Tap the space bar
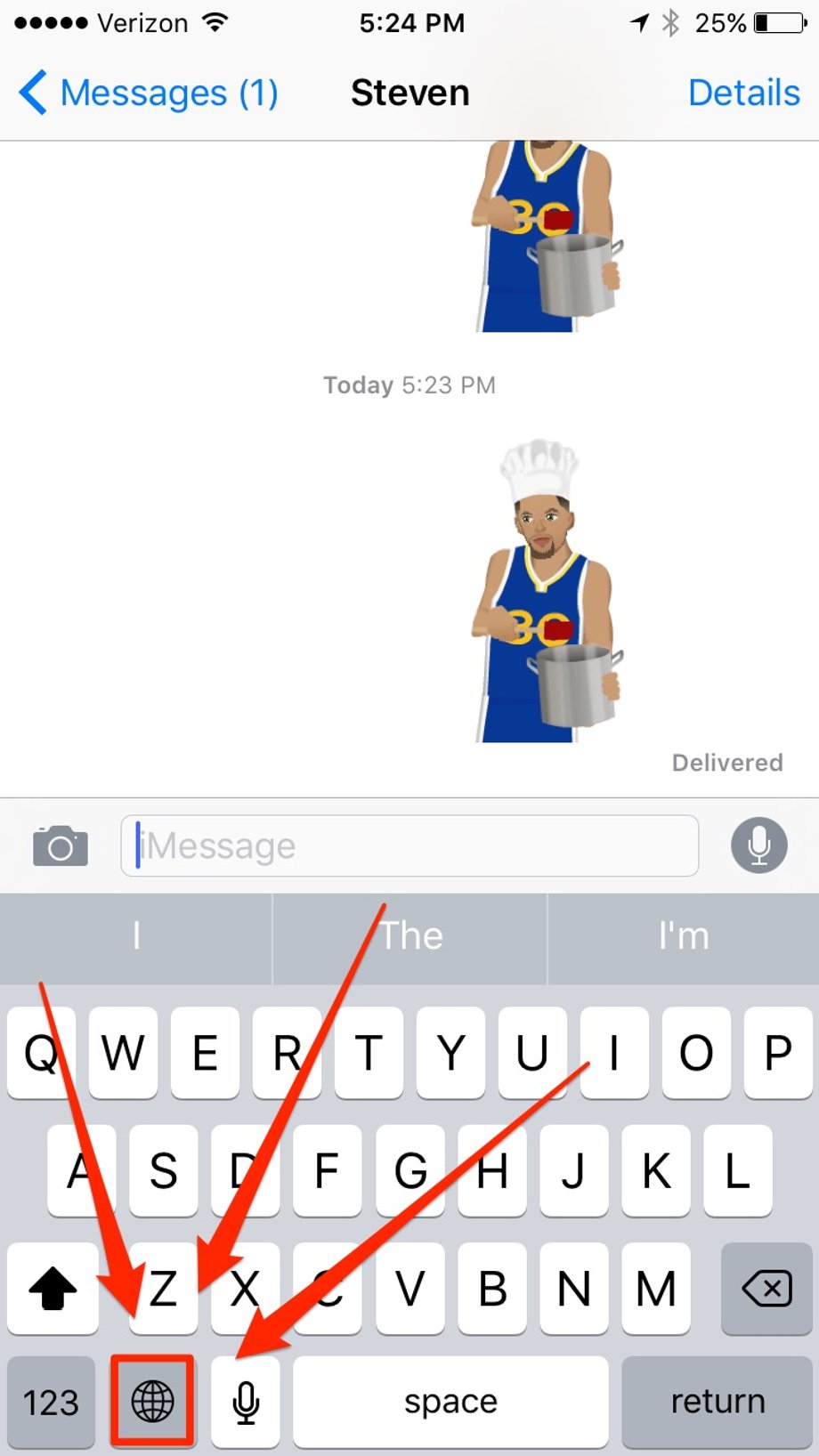The width and height of the screenshot is (819, 1456). click(450, 1402)
